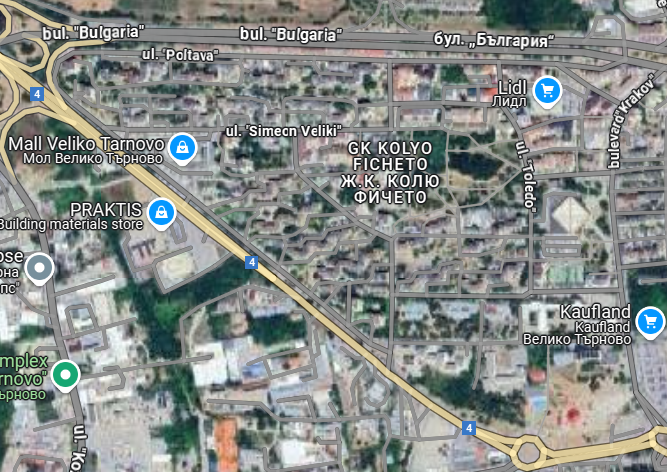Open the Lidl store map pin
Image resolution: width=667 pixels, height=472 pixels.
(546, 92)
